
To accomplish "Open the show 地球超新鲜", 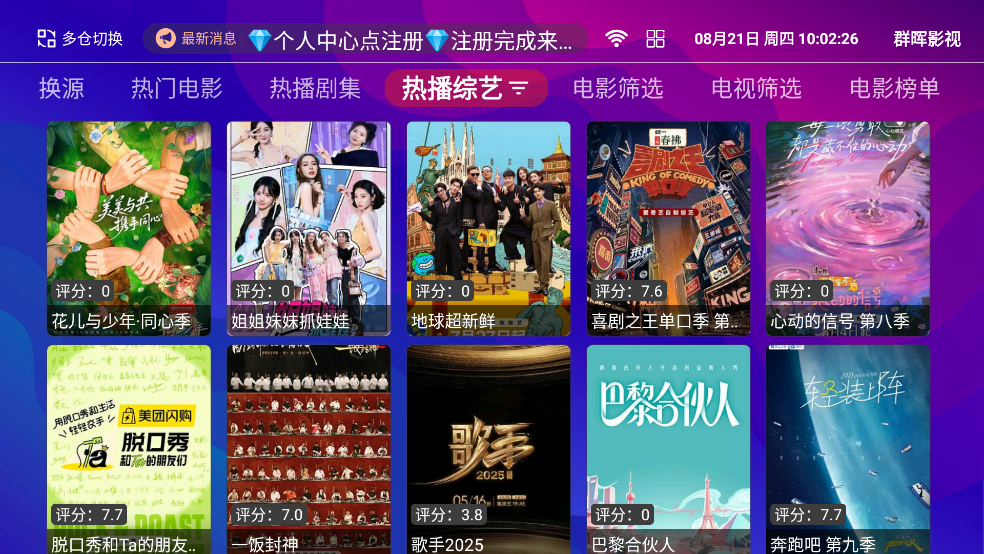I will [x=488, y=228].
